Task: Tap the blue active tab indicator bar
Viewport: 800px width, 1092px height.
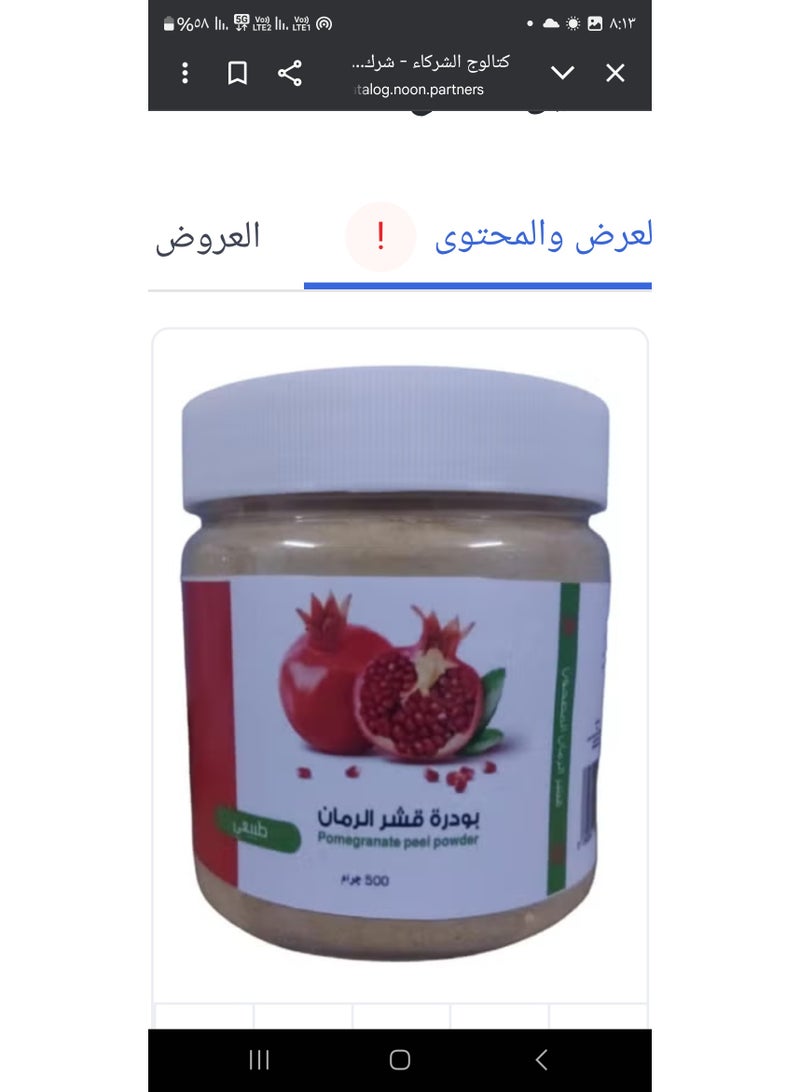Action: [x=477, y=285]
